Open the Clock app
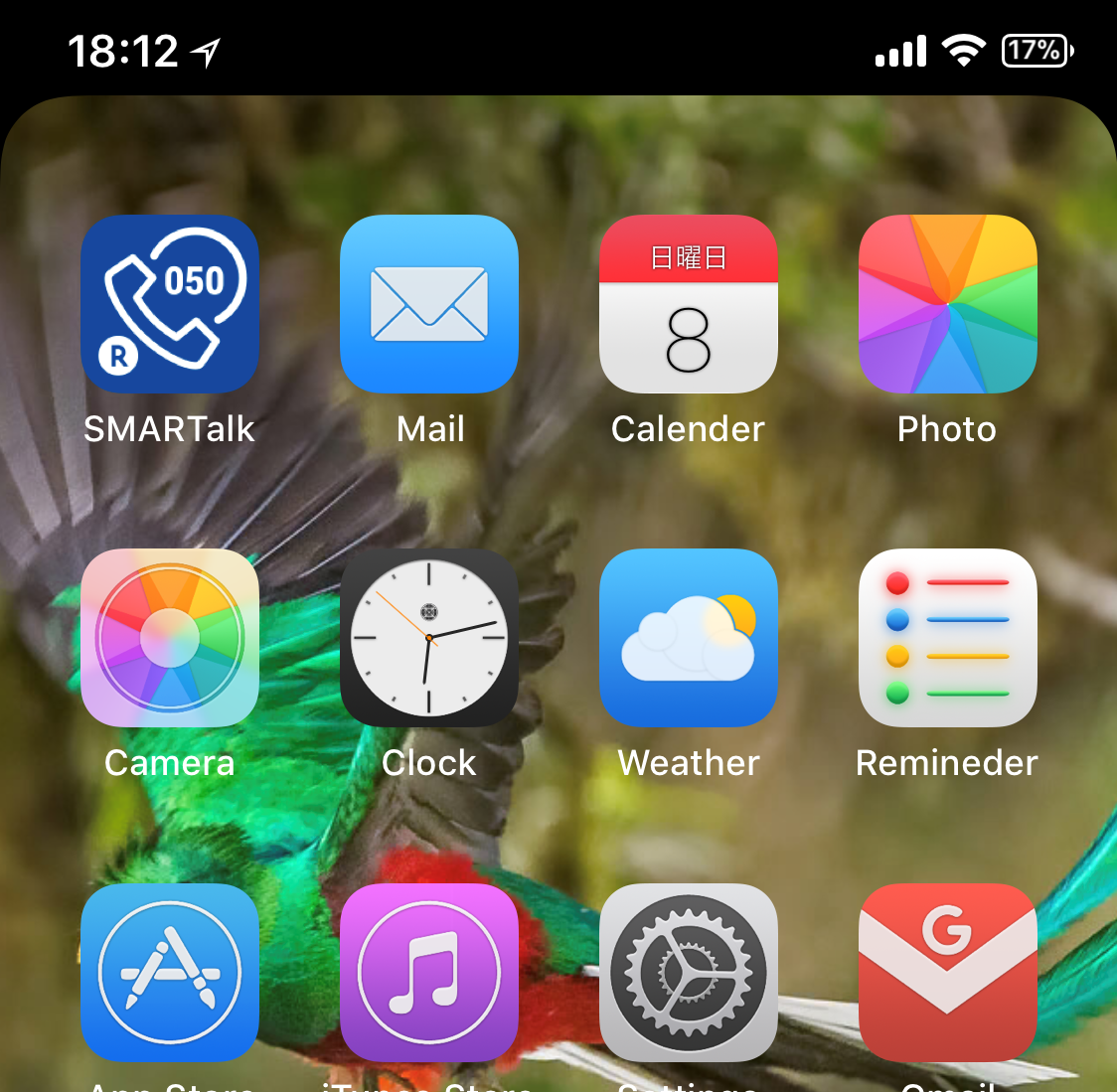Screen dimensions: 1117x1092 pos(429,638)
